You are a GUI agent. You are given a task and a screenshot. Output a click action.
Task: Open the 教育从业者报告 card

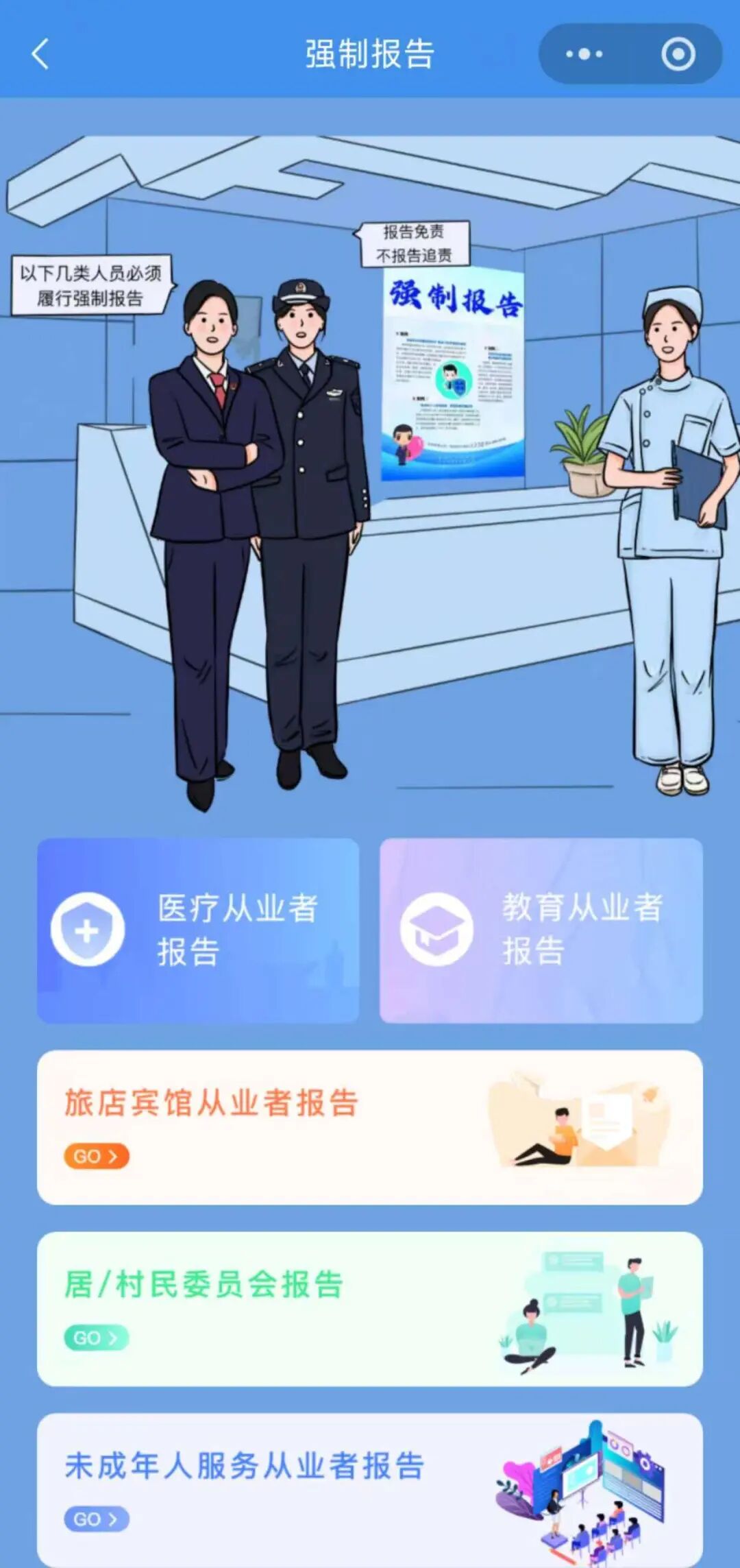[x=541, y=930]
